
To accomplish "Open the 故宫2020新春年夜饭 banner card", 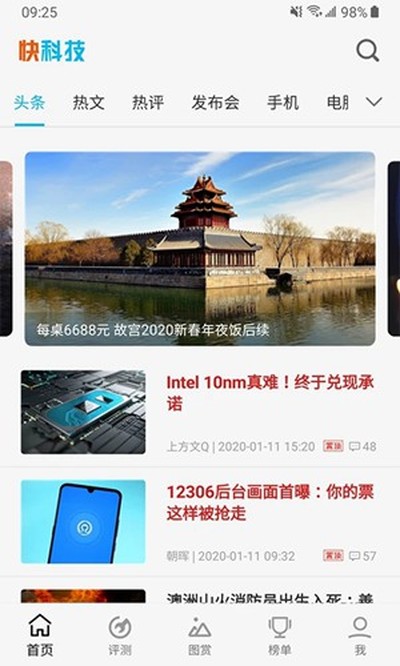I will pyautogui.click(x=200, y=249).
